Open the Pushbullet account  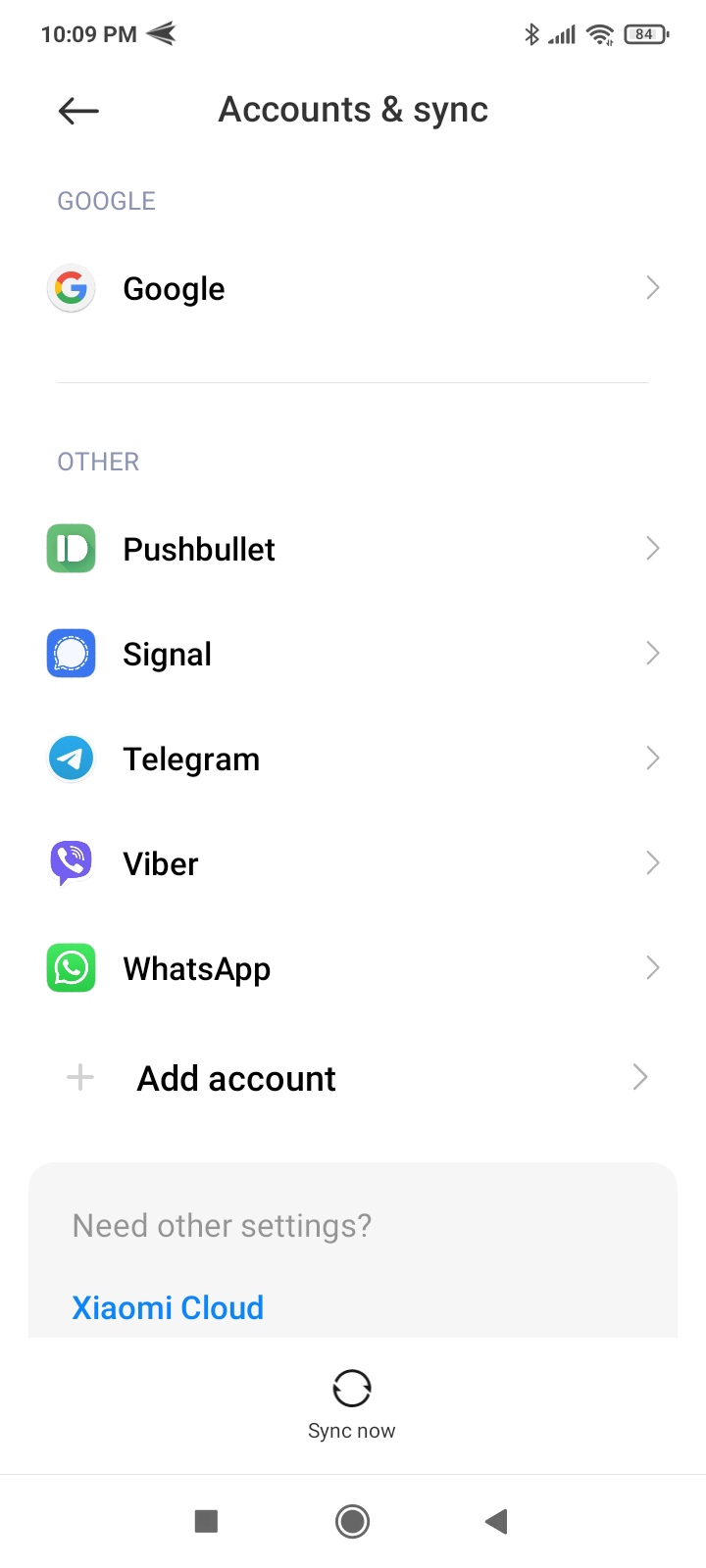coord(353,549)
